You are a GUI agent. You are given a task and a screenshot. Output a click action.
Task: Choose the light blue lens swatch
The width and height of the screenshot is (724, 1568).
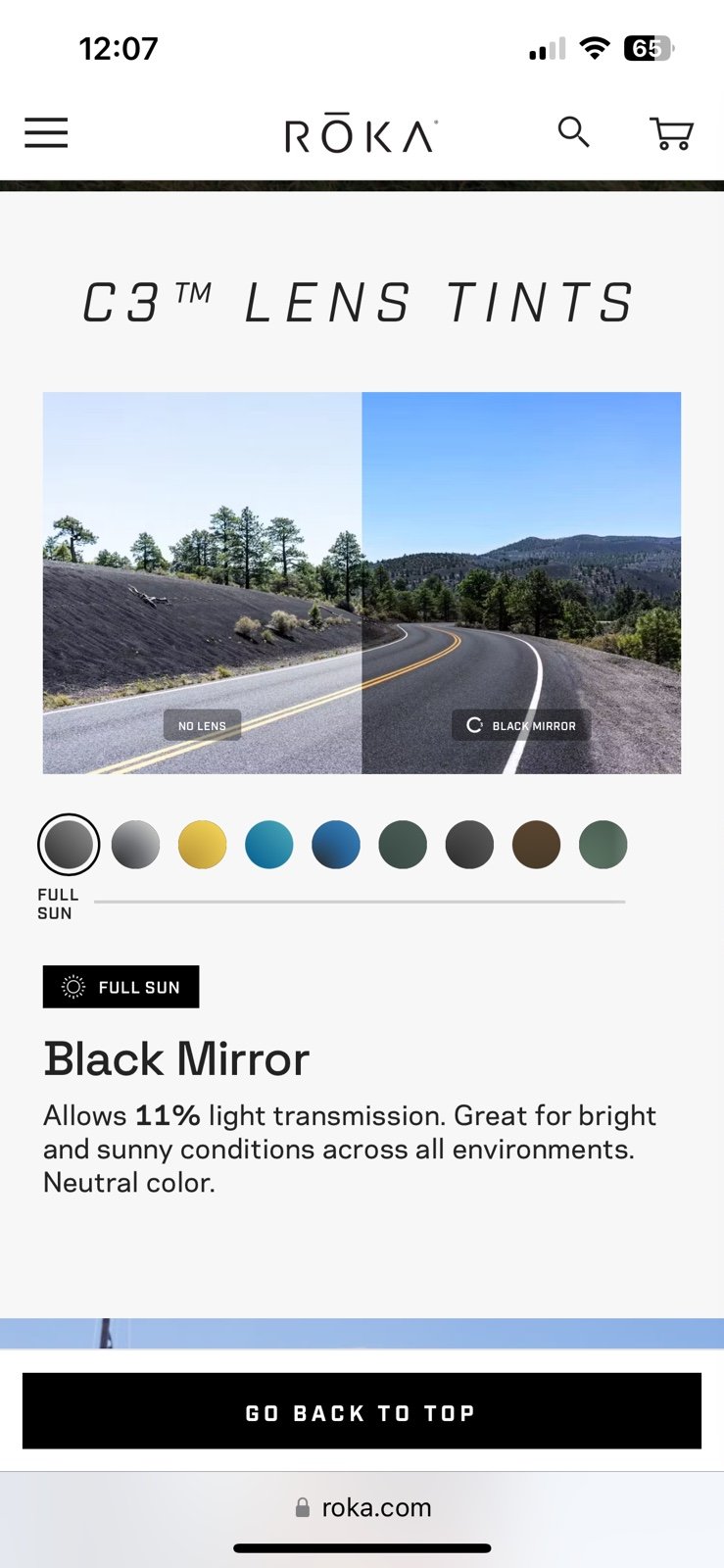pyautogui.click(x=268, y=845)
